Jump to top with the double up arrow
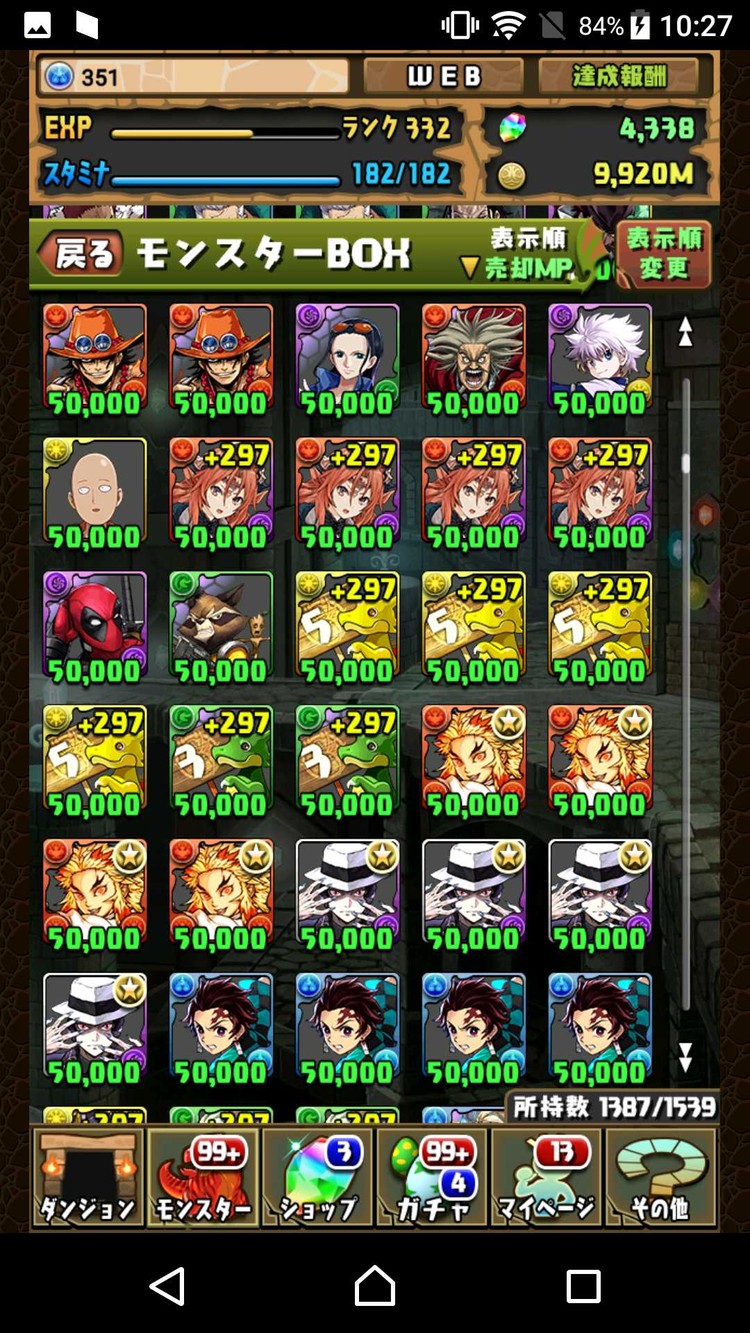The width and height of the screenshot is (750, 1333). pyautogui.click(x=686, y=333)
